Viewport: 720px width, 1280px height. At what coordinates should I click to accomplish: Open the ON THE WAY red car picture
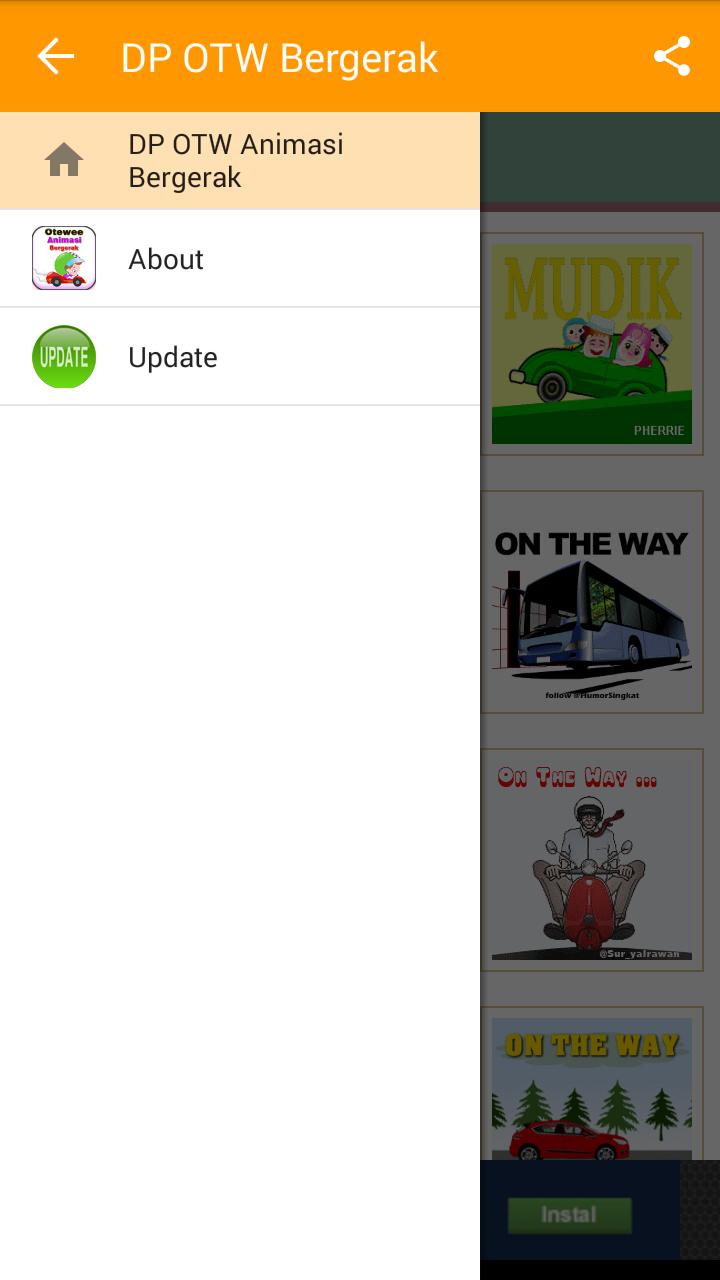[x=592, y=1088]
